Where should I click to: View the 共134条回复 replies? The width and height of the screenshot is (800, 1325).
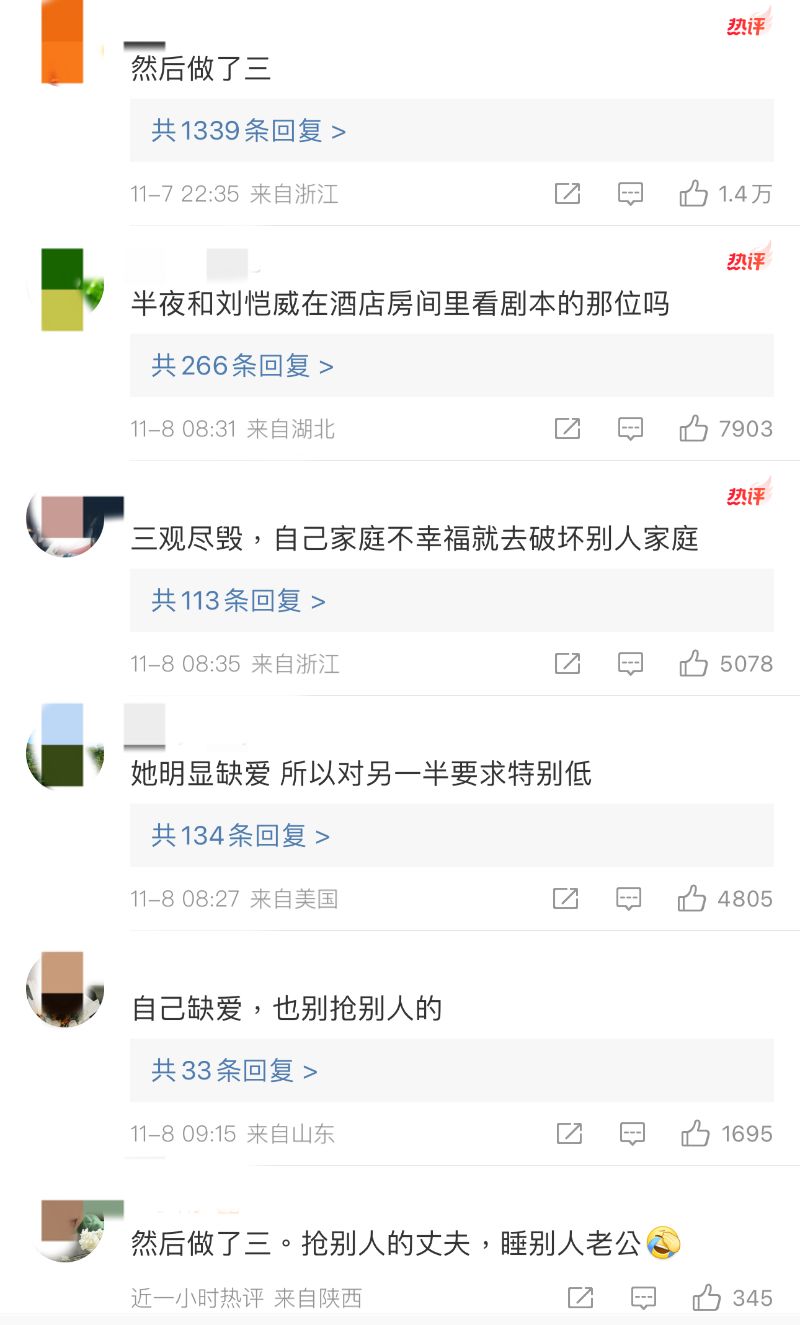(x=240, y=836)
